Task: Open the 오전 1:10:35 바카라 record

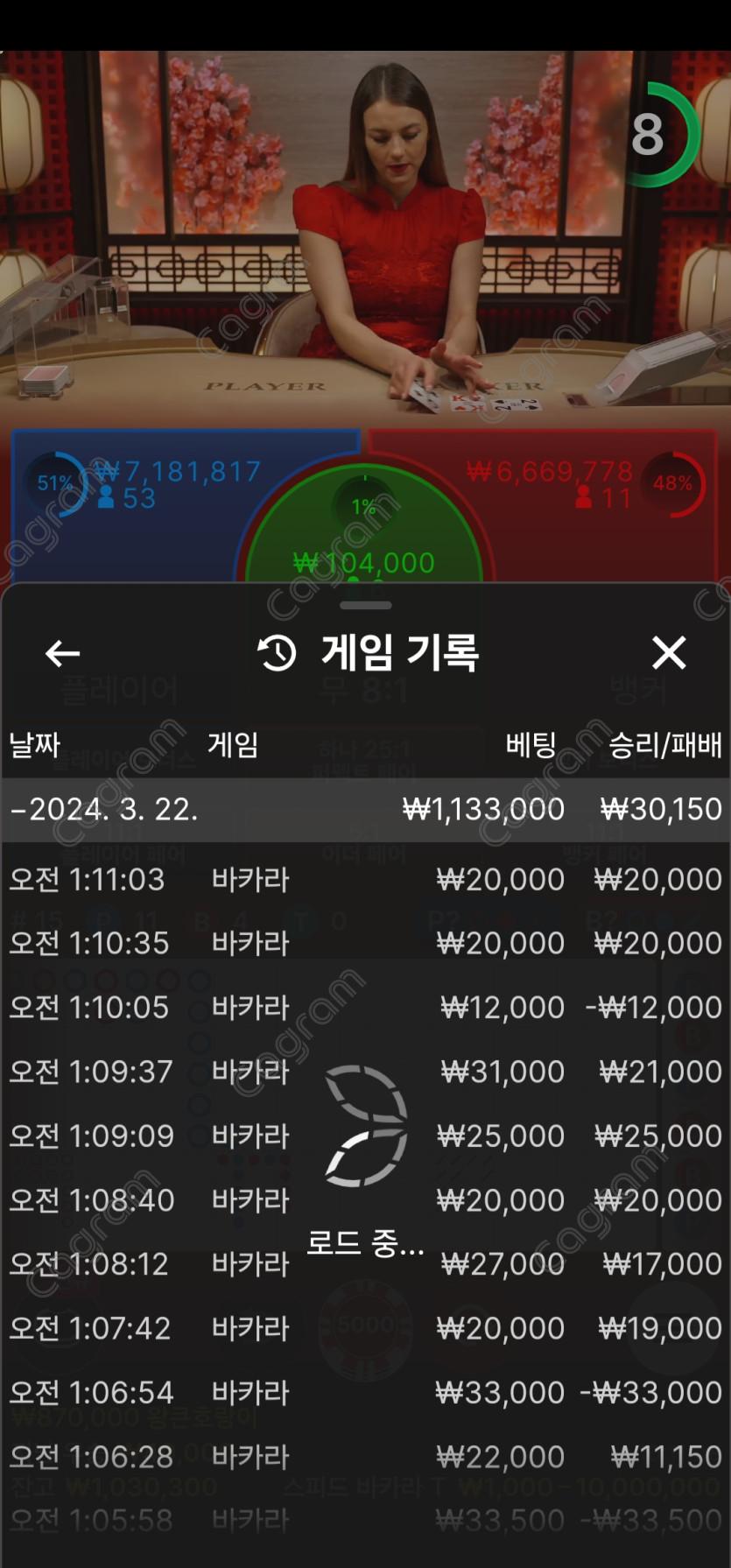Action: pos(364,943)
